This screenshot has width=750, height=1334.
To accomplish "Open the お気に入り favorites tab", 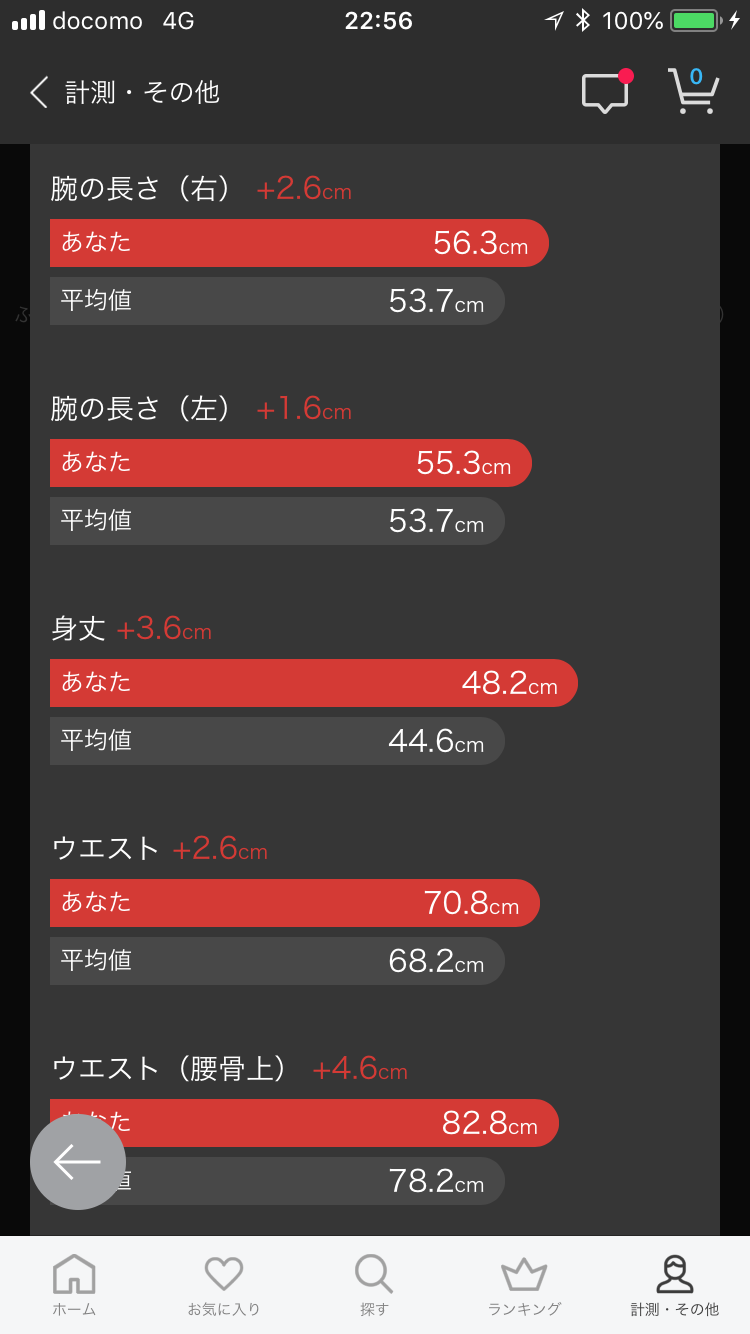I will (224, 1285).
